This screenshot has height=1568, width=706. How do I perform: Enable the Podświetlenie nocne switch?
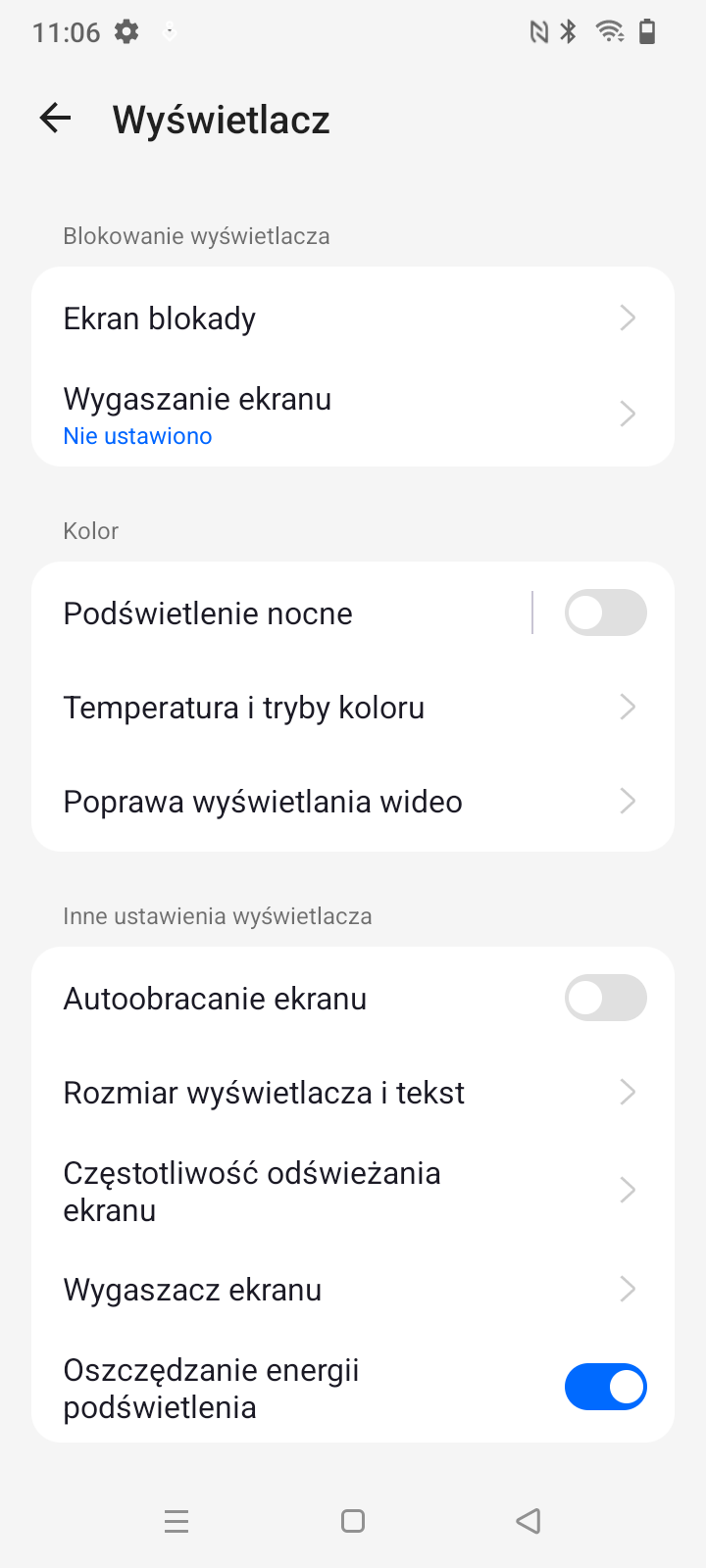click(x=605, y=613)
